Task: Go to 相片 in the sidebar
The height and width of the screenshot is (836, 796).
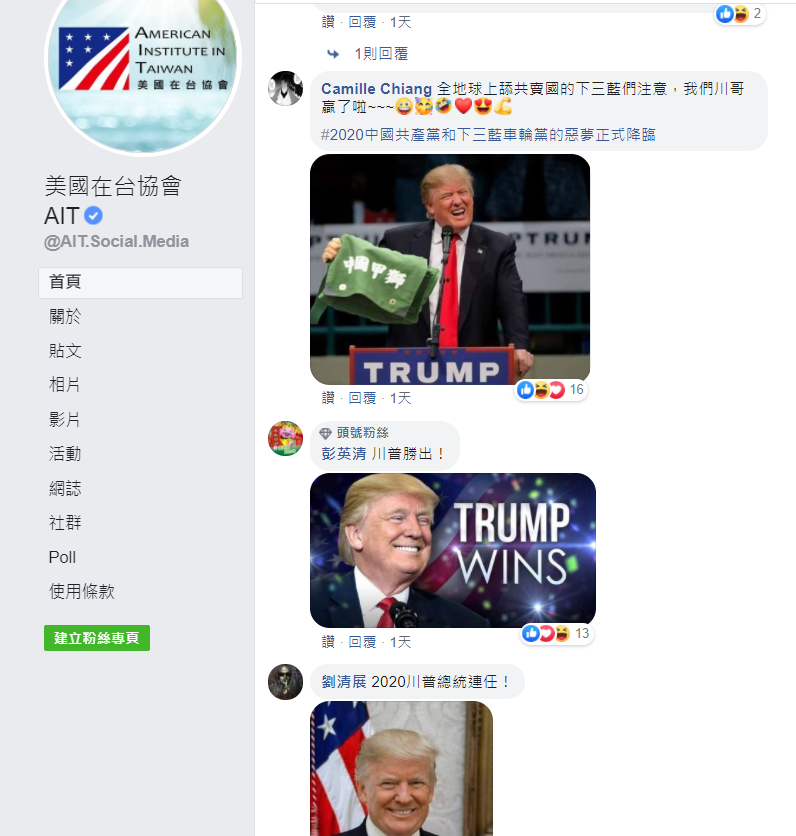Action: click(65, 385)
